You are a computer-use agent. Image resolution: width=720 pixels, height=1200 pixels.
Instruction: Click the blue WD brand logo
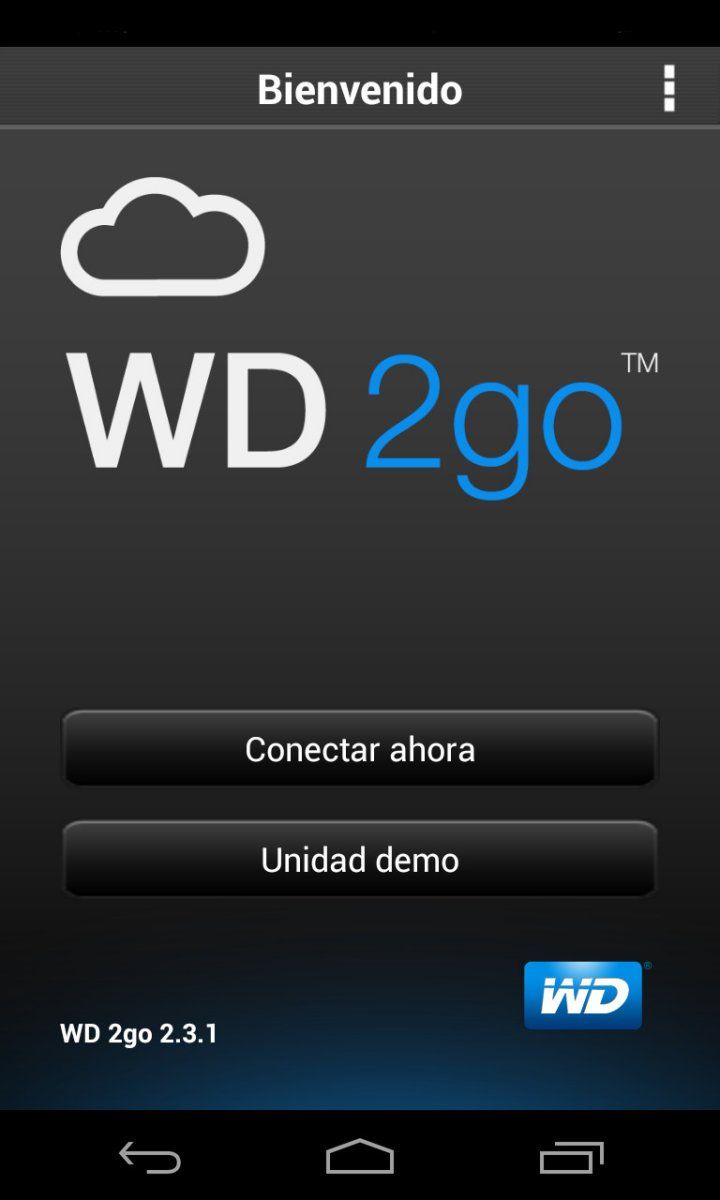tap(584, 995)
